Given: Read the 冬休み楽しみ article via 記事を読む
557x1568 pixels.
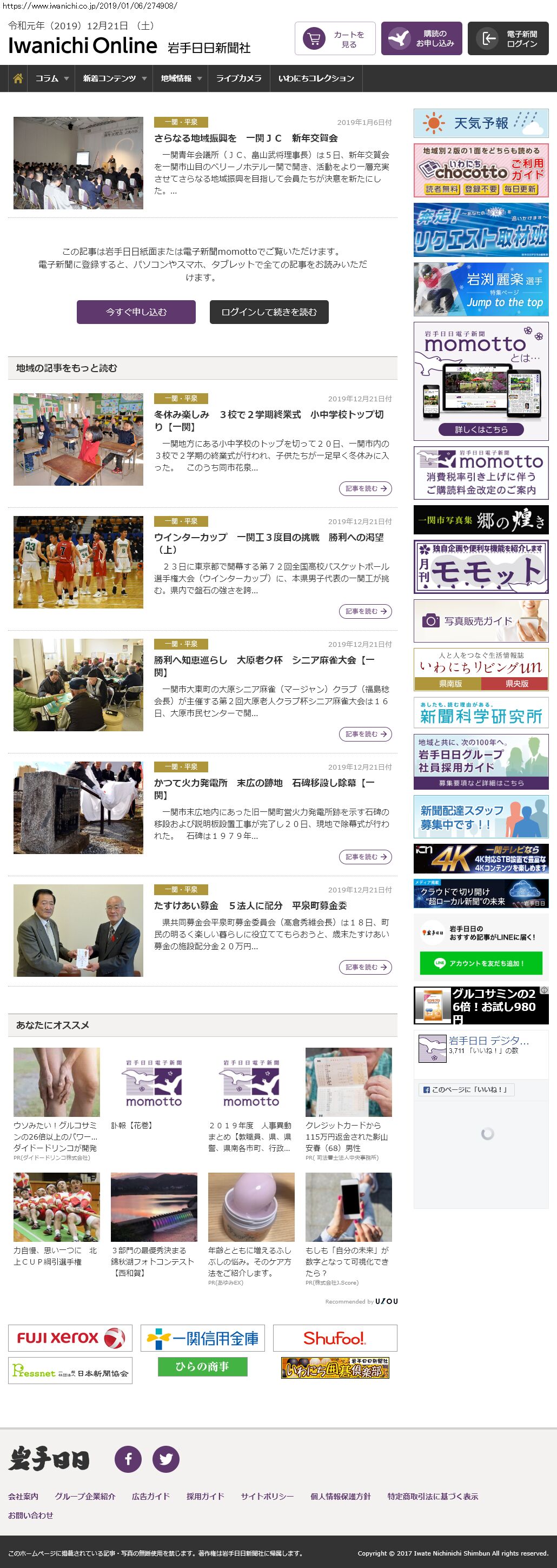Looking at the screenshot, I should pos(365,488).
